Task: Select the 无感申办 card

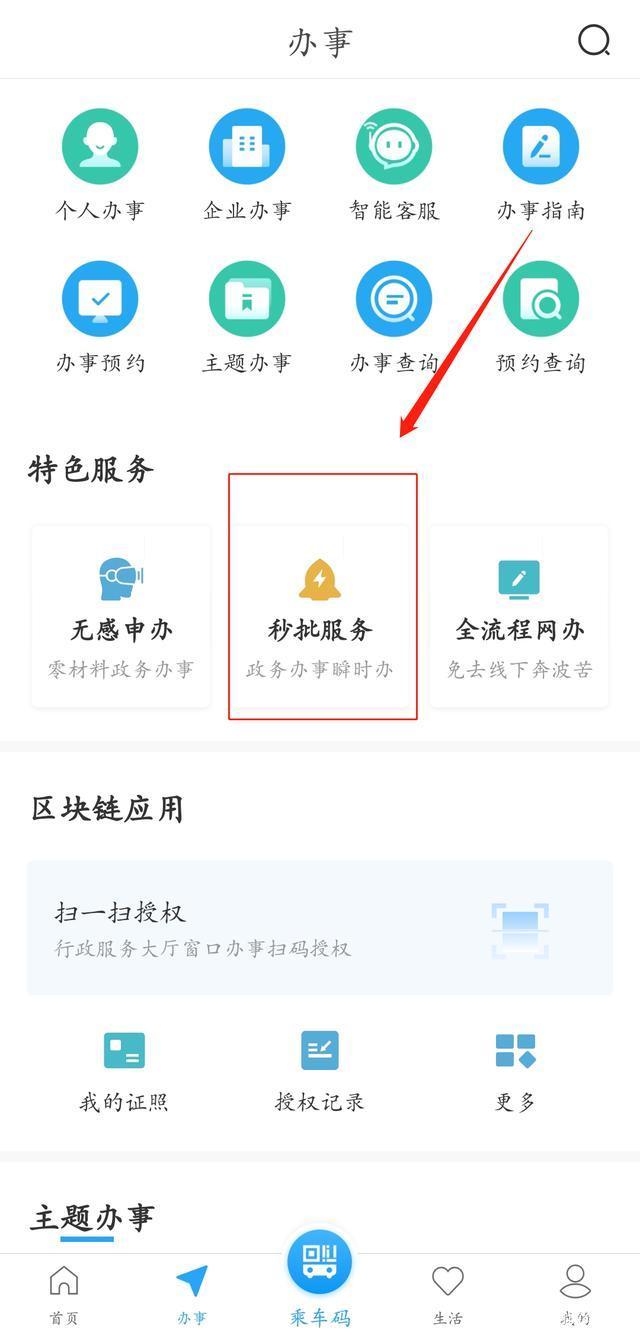Action: (121, 617)
